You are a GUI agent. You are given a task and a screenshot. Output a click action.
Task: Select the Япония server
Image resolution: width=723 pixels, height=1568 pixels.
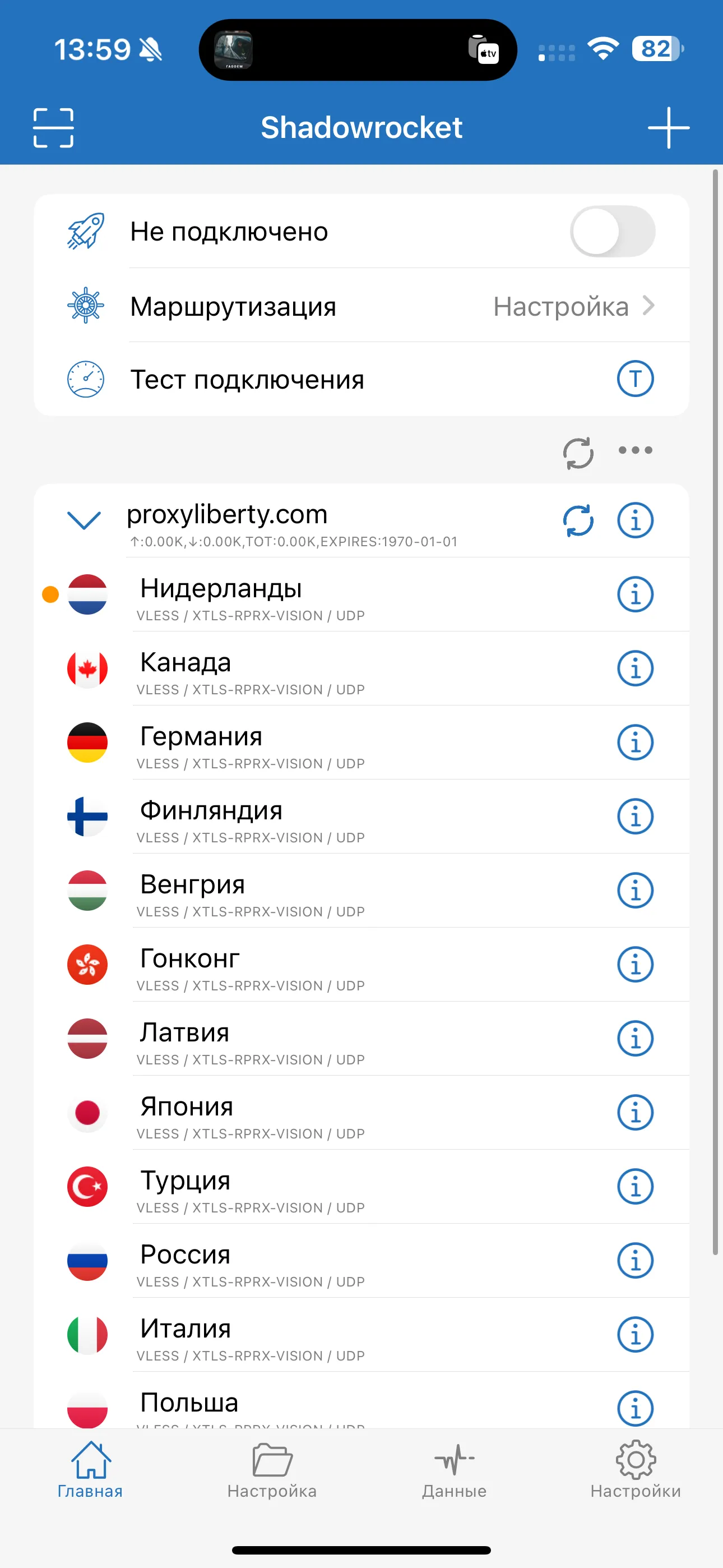coord(361,1113)
